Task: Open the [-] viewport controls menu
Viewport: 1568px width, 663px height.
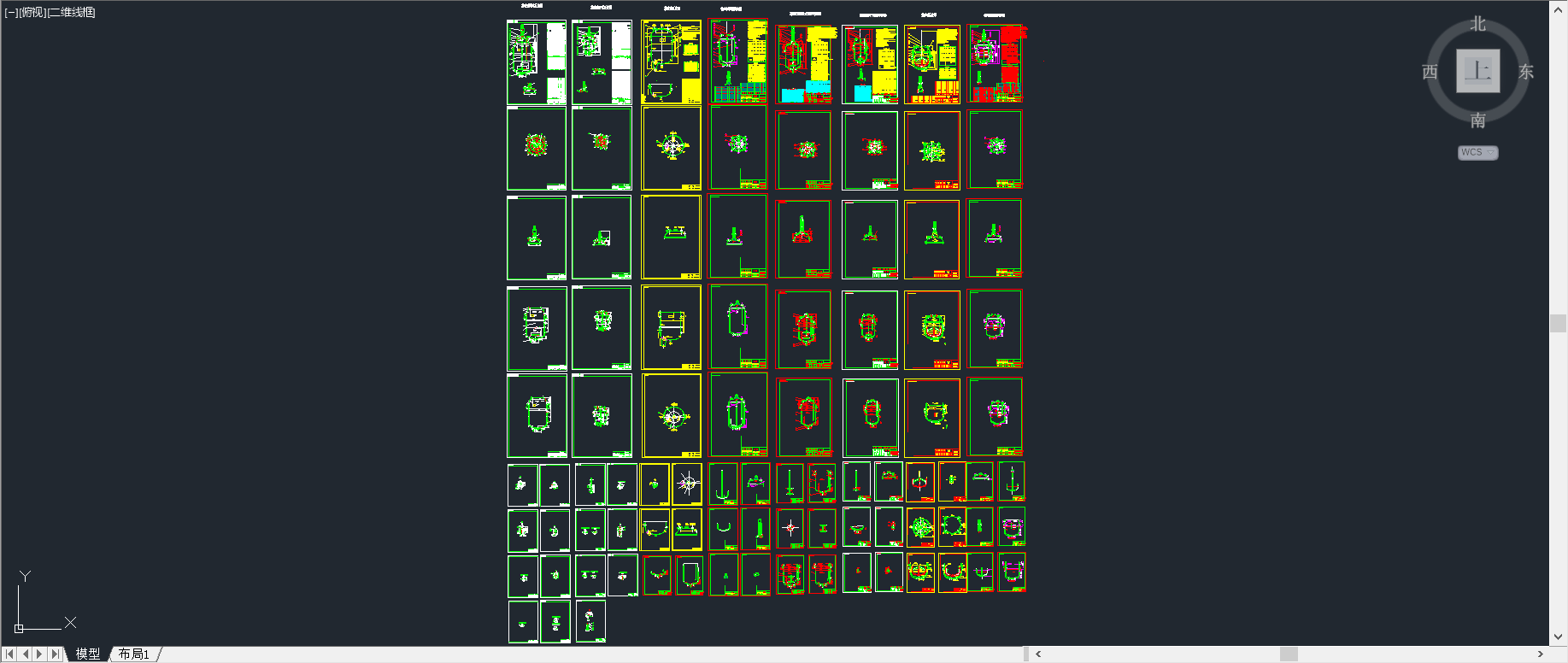Action: 11,13
